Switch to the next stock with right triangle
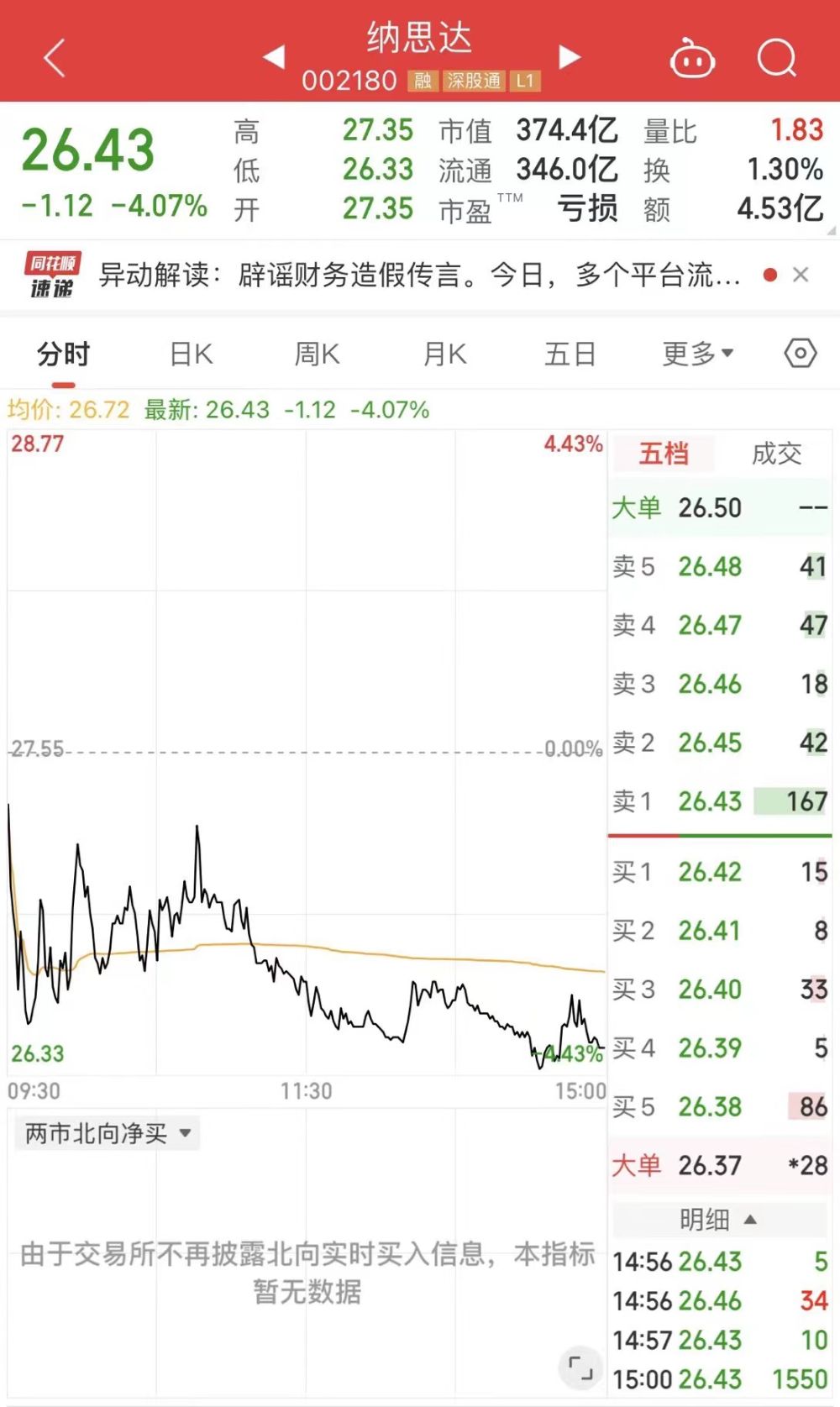The image size is (840, 1407). (570, 57)
